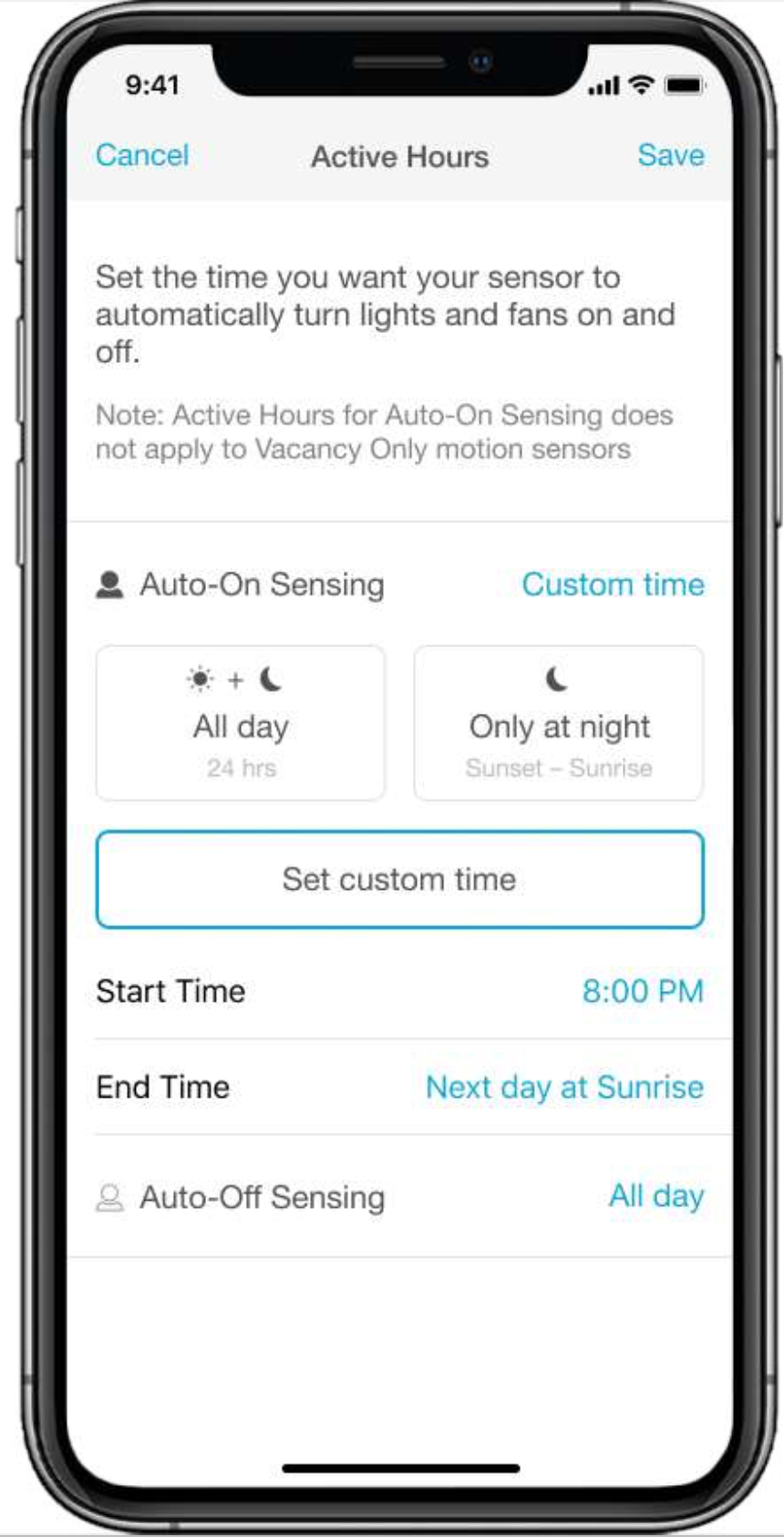Cancel editing Active Hours
784x1537 pixels.
click(x=142, y=155)
